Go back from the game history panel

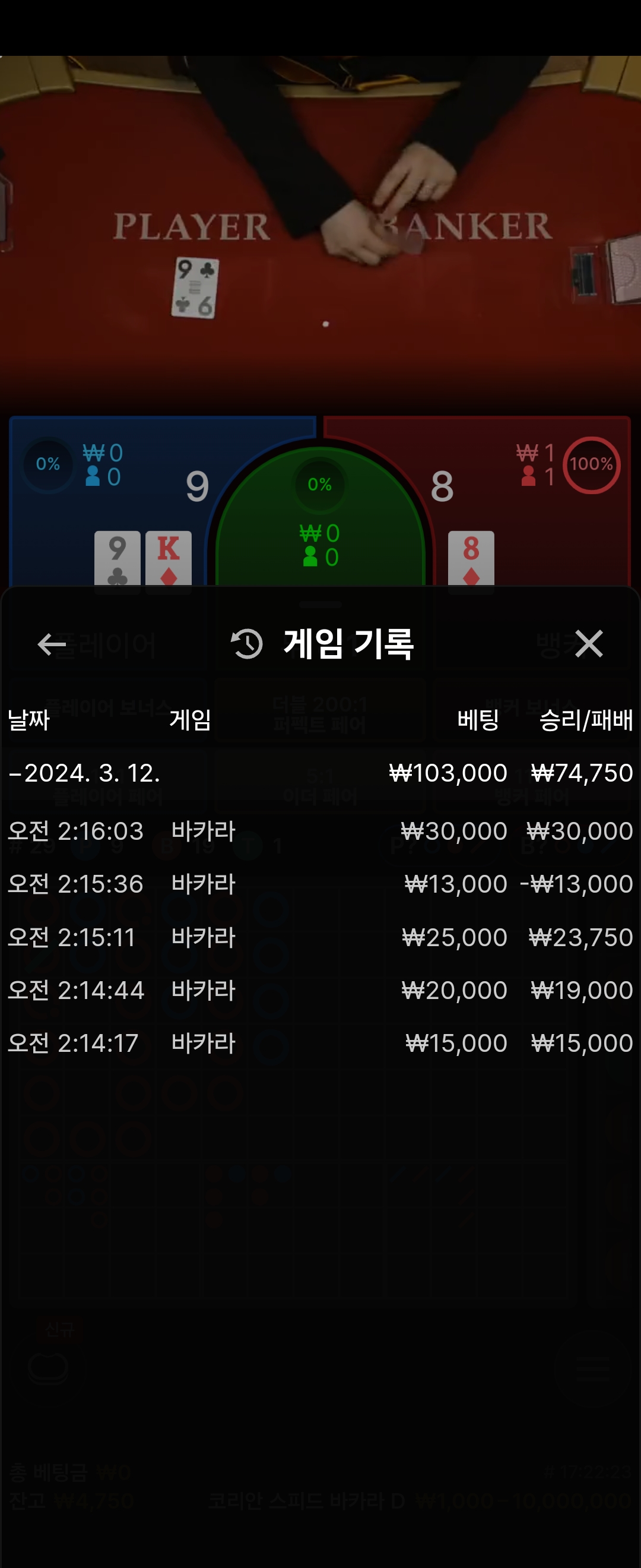52,644
